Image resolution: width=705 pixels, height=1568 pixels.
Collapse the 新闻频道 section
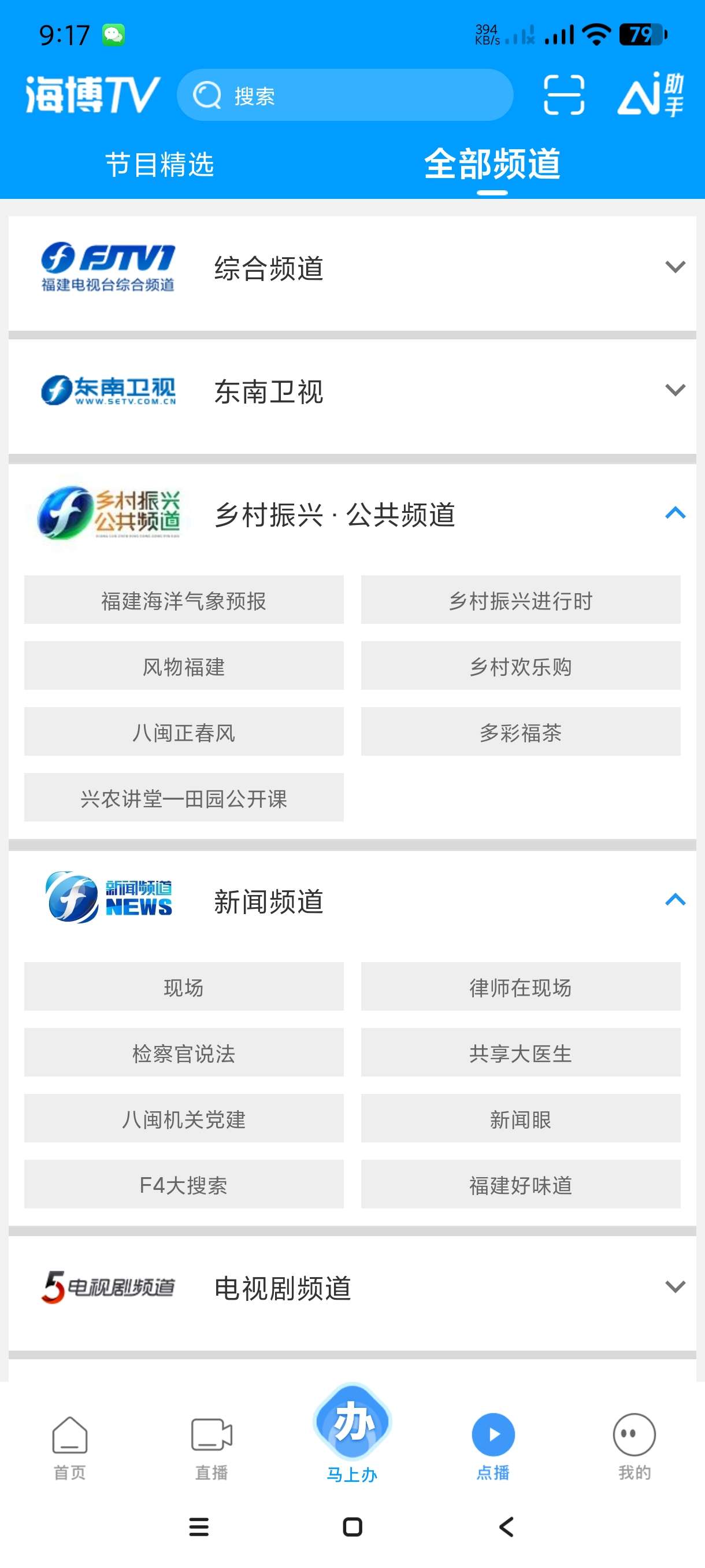pyautogui.click(x=674, y=900)
